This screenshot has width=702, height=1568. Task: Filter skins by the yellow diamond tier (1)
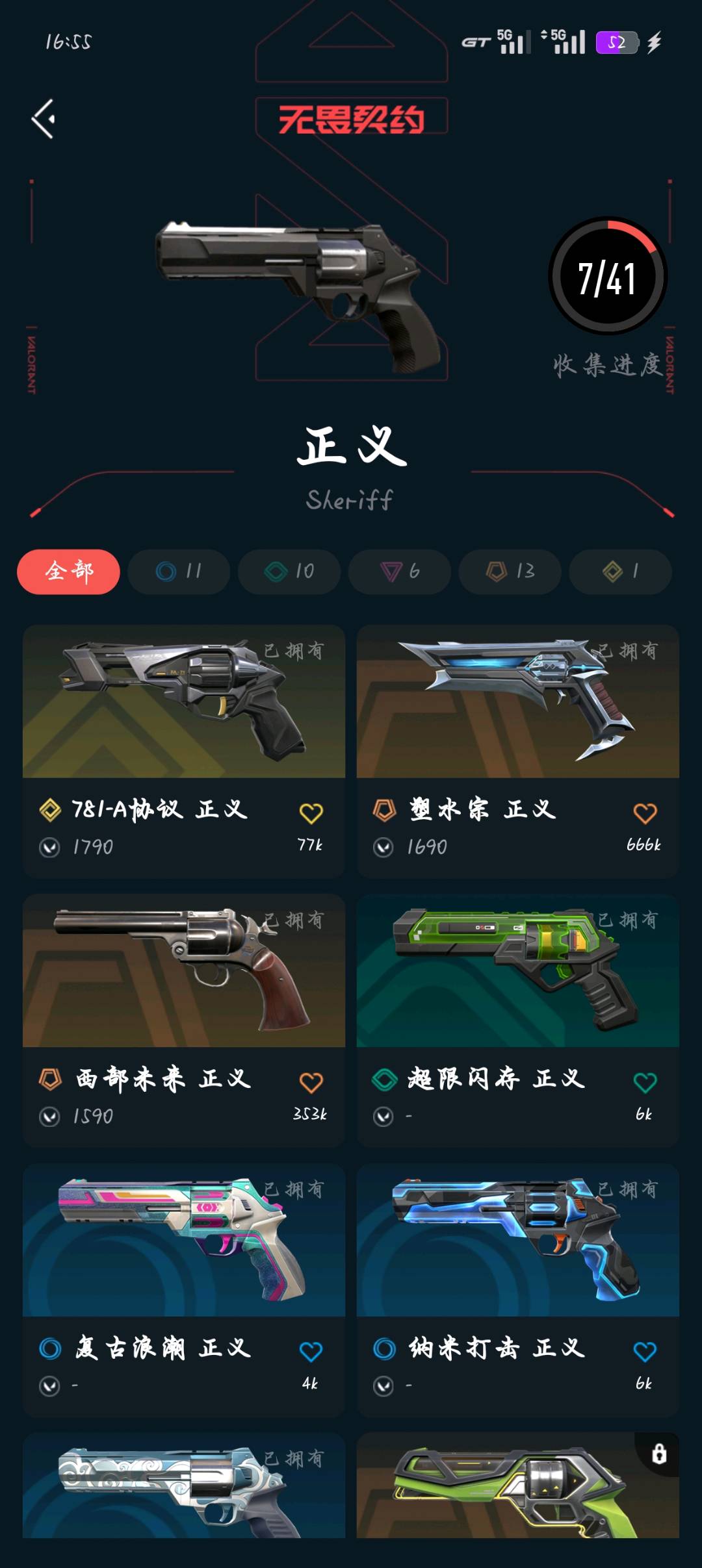coord(620,572)
